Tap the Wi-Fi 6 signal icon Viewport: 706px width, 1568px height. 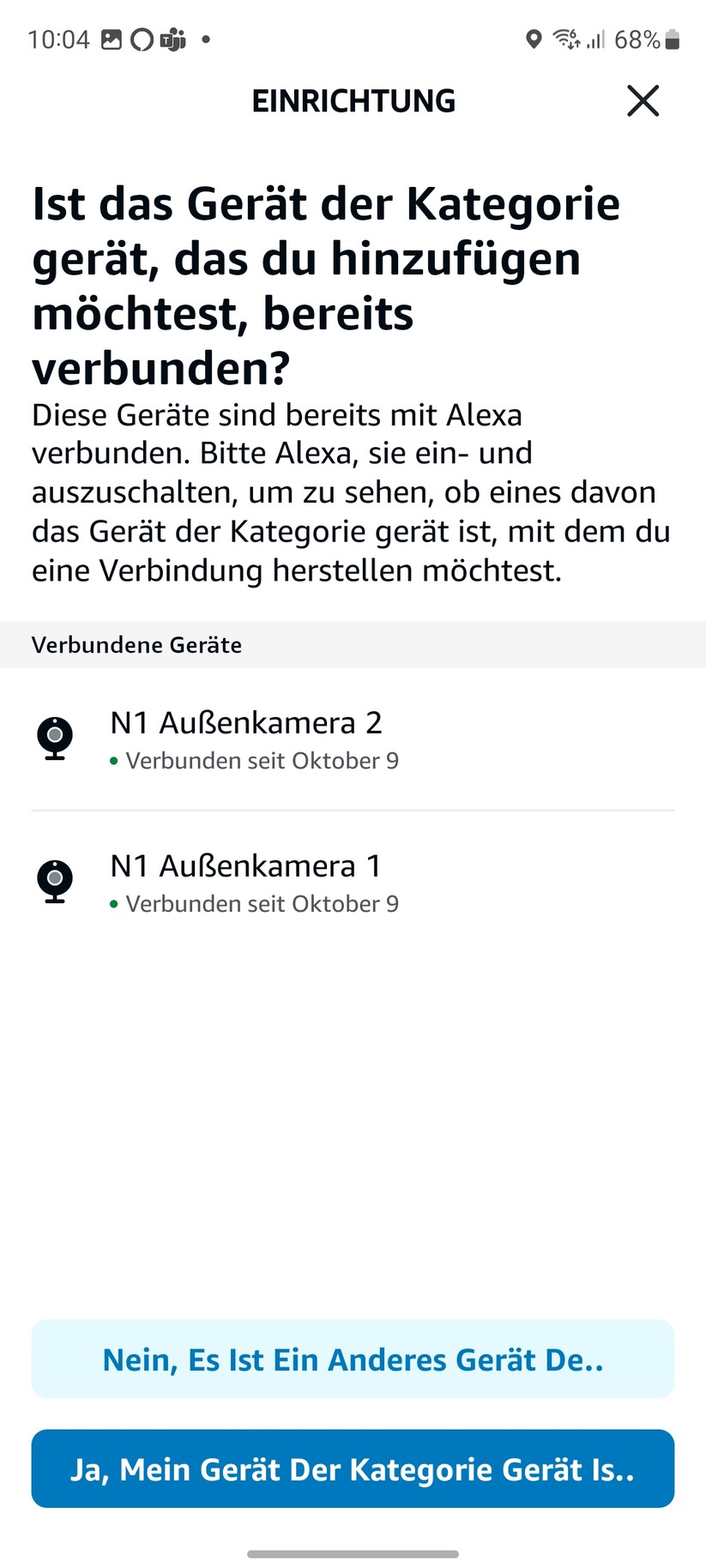click(x=566, y=39)
